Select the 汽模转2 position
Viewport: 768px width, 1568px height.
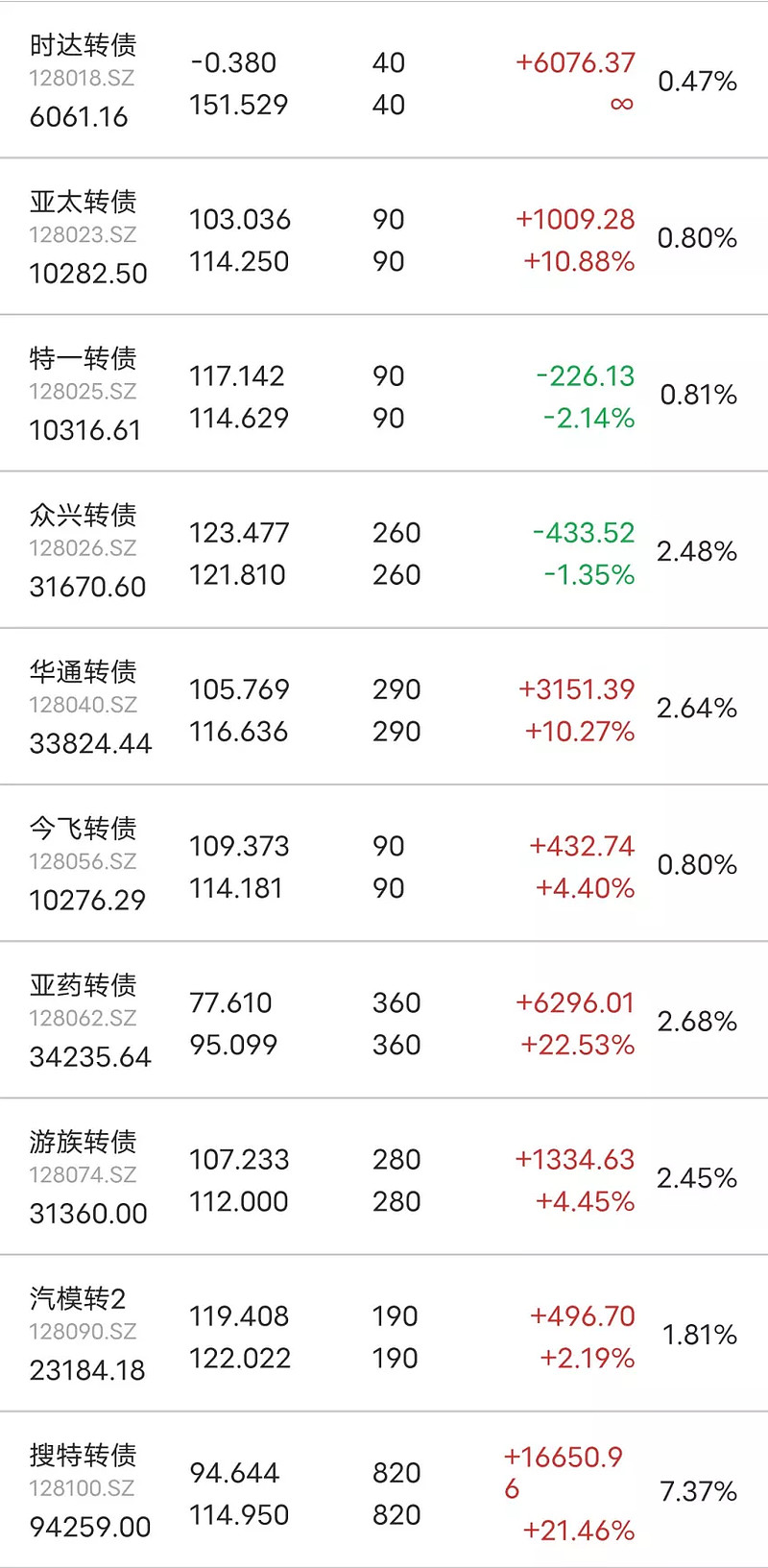(x=384, y=1332)
